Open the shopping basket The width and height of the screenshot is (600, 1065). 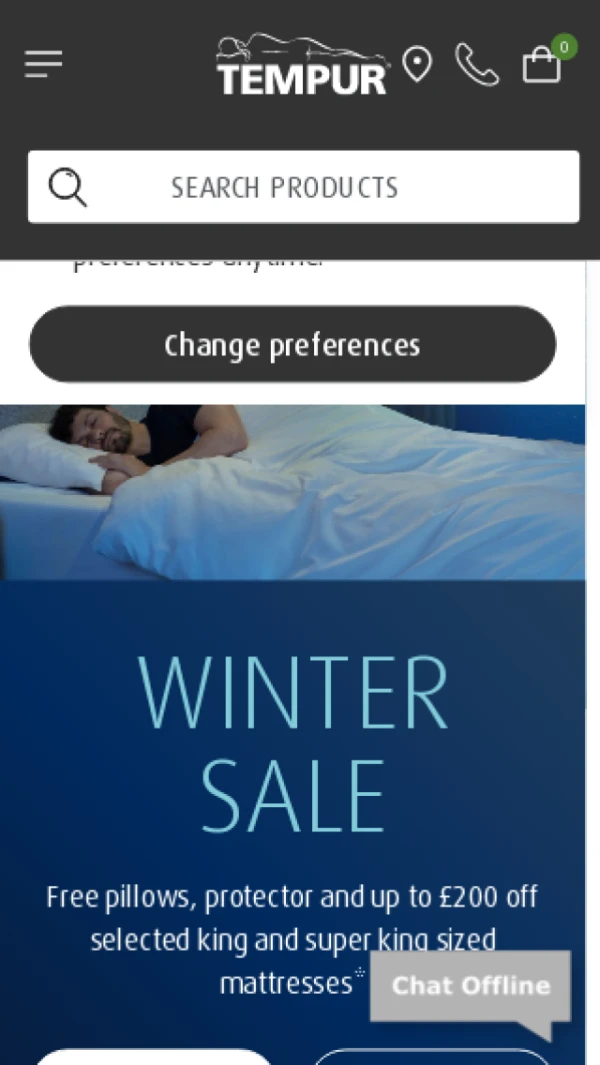(542, 65)
